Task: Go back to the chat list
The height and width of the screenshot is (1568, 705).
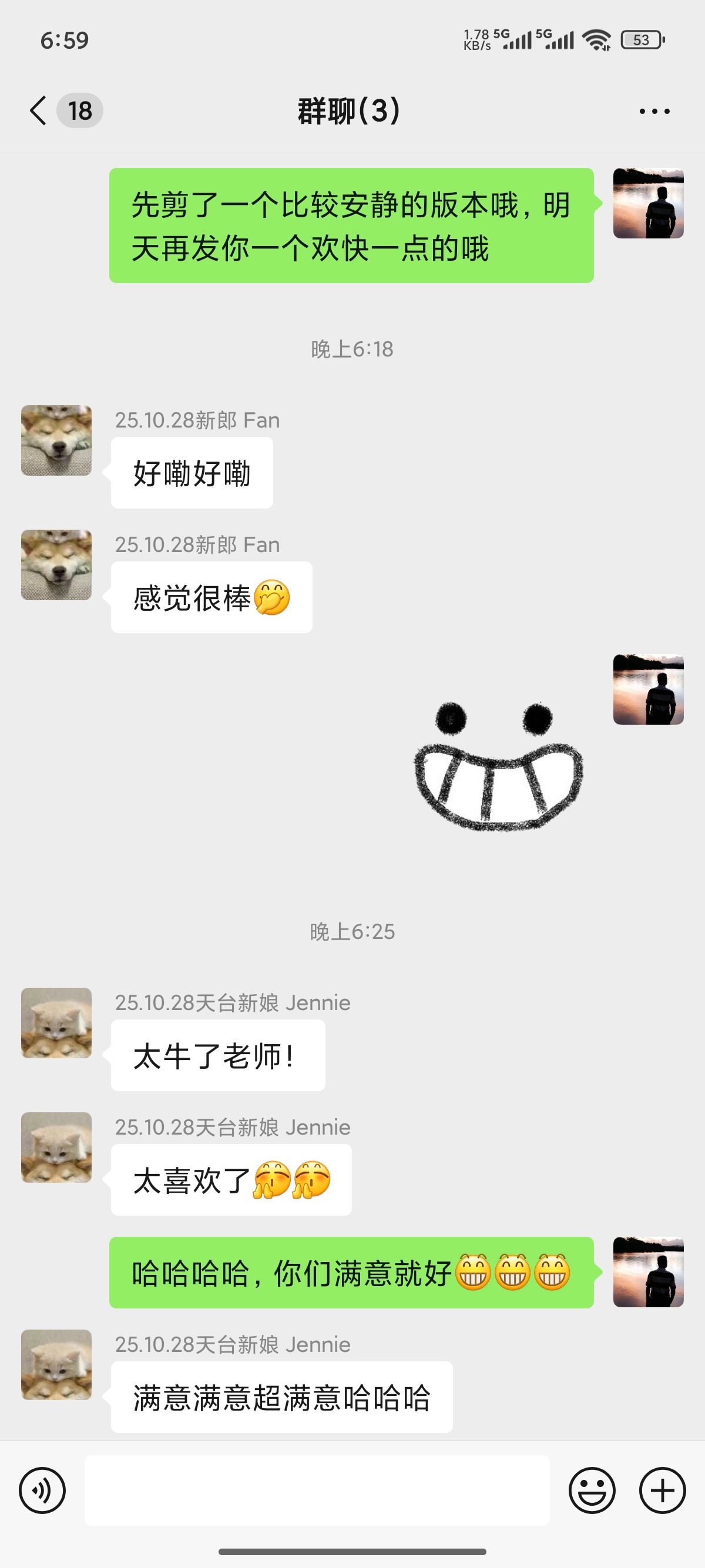Action: pyautogui.click(x=38, y=111)
